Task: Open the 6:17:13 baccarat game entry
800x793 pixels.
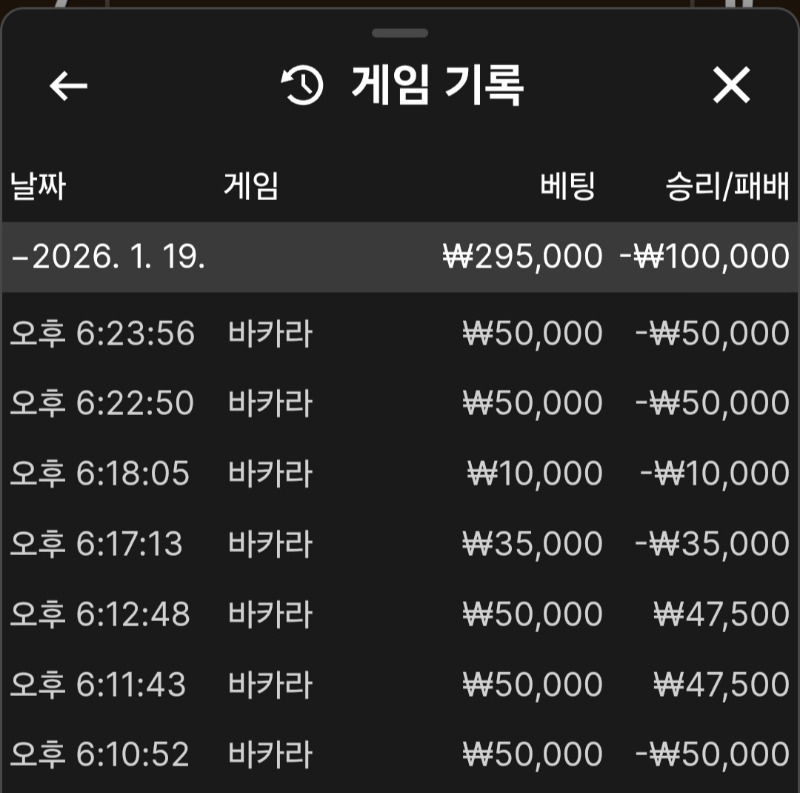Action: pyautogui.click(x=400, y=544)
